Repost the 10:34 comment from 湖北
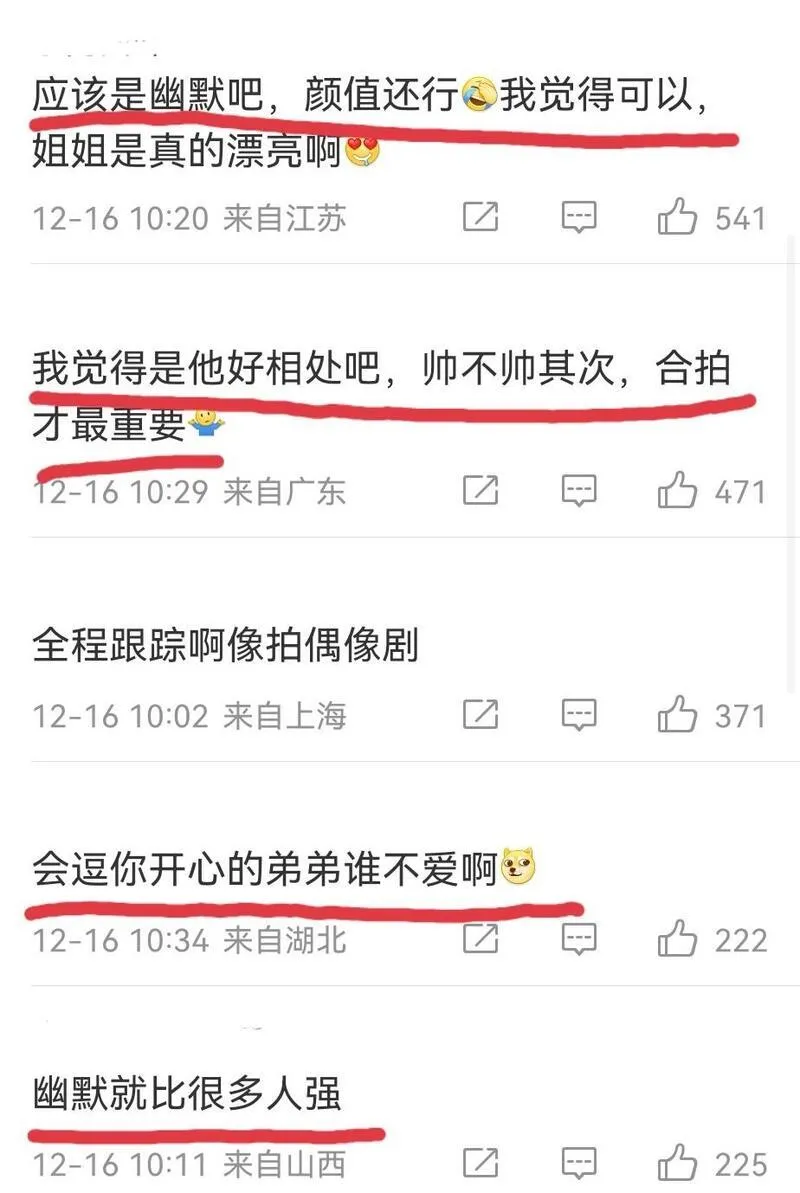Screen dimensions: 800x1193 point(481,939)
